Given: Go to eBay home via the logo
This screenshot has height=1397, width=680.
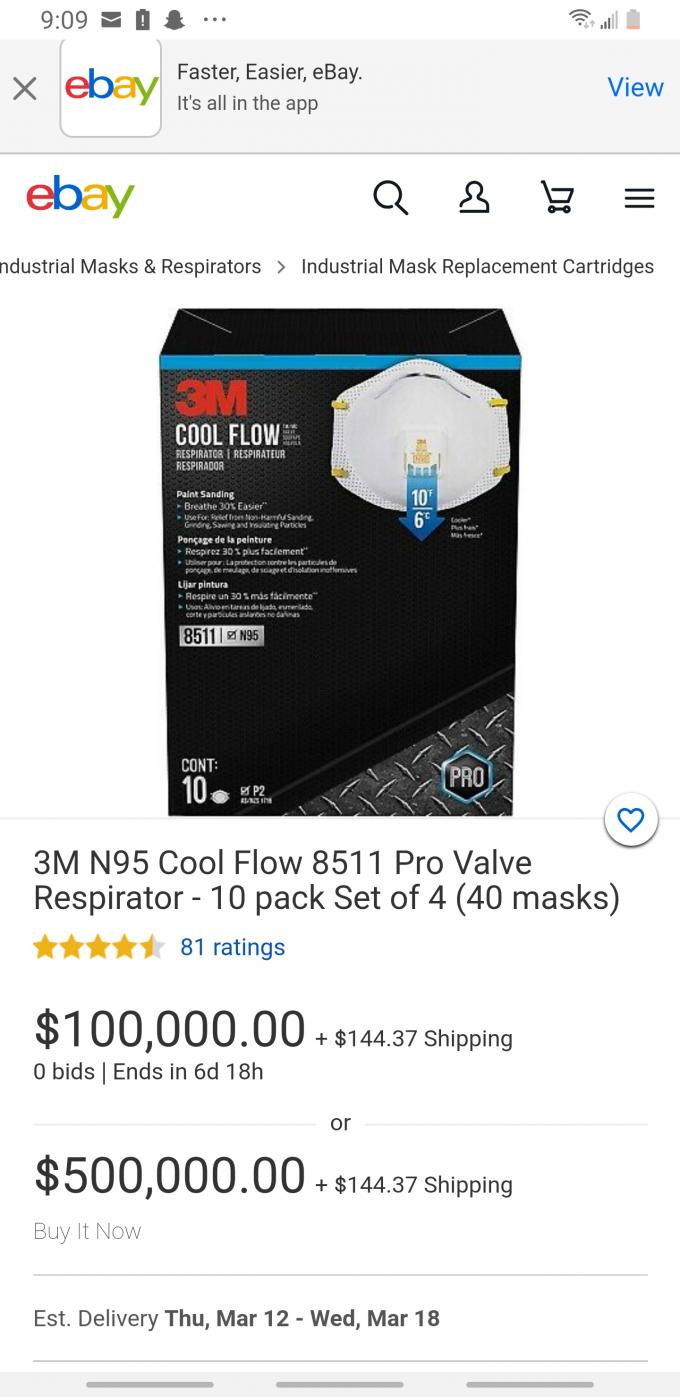Looking at the screenshot, I should coord(80,197).
